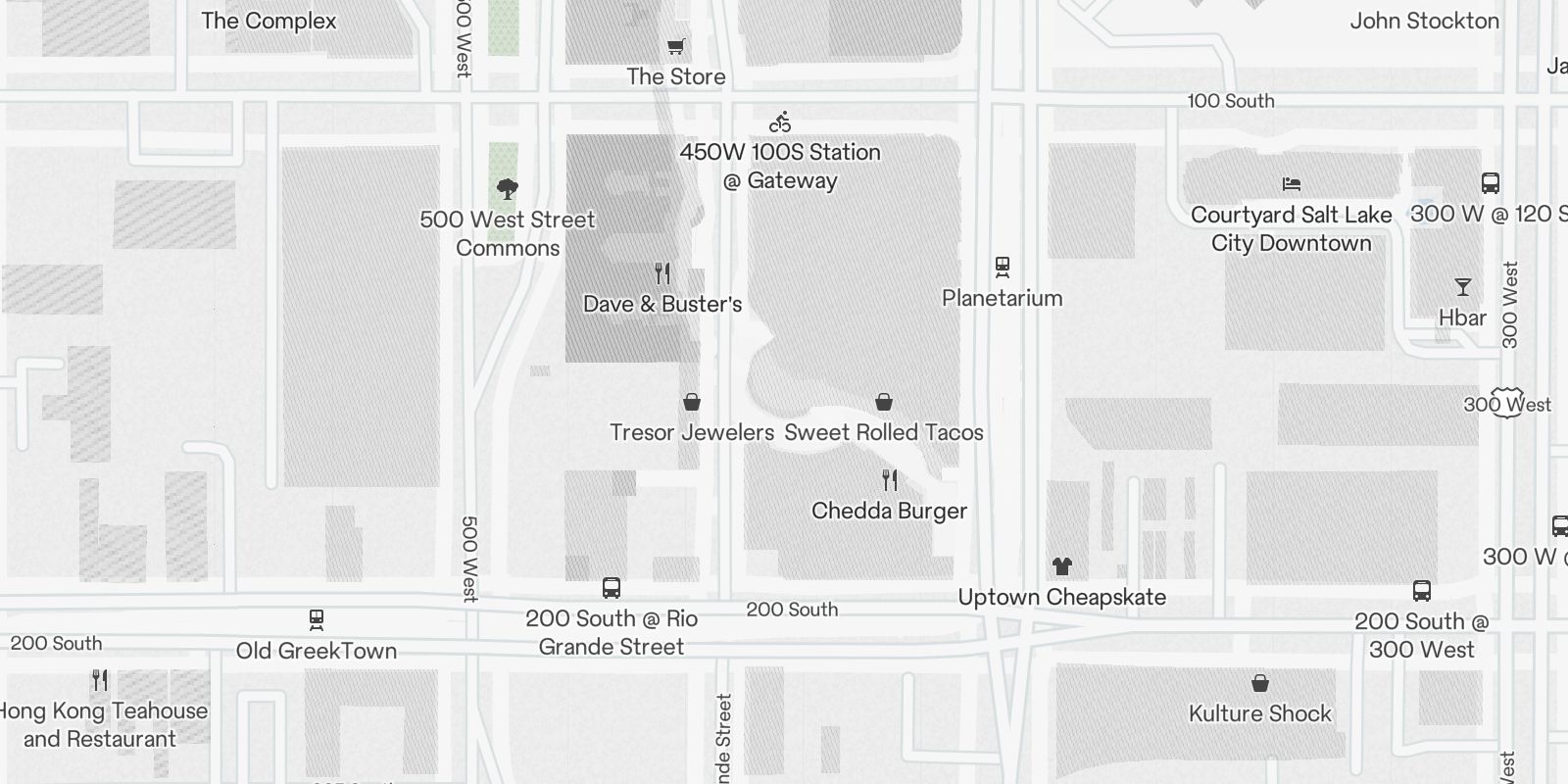Screen dimensions: 1568x784
Task: Select the 200 South @ 300 West bus stop
Action: (x=1421, y=591)
